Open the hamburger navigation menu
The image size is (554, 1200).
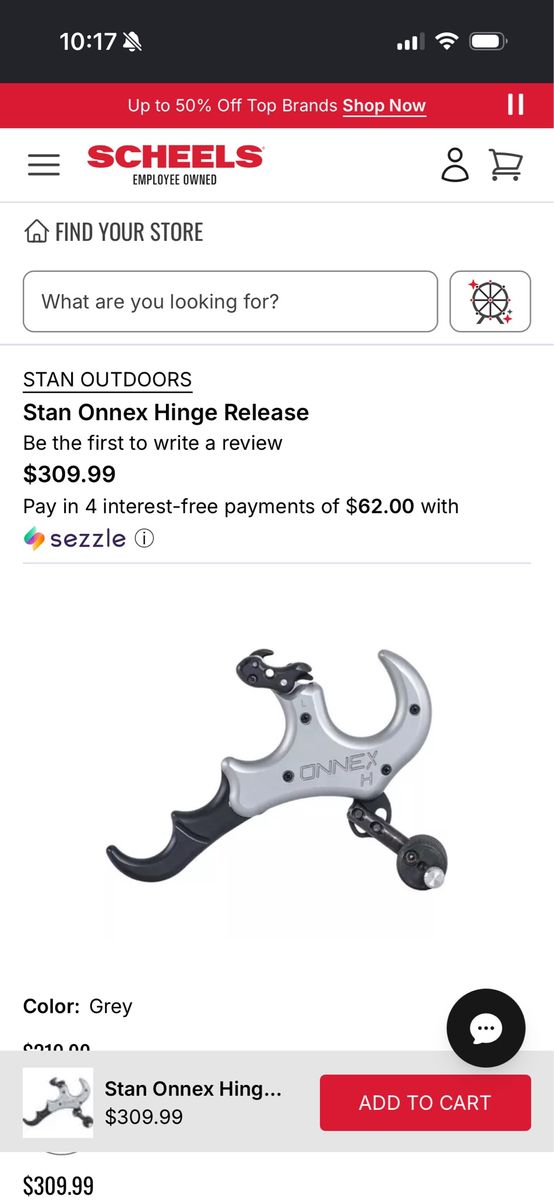[44, 165]
